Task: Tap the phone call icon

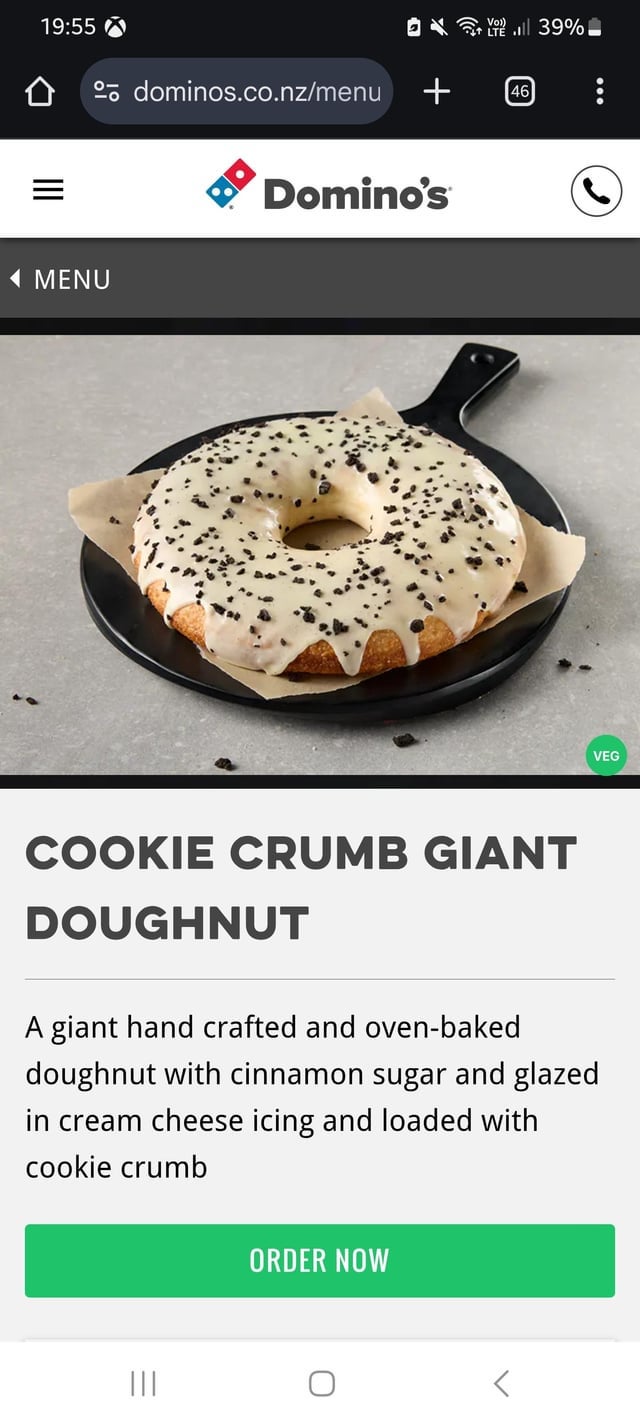Action: pos(596,190)
